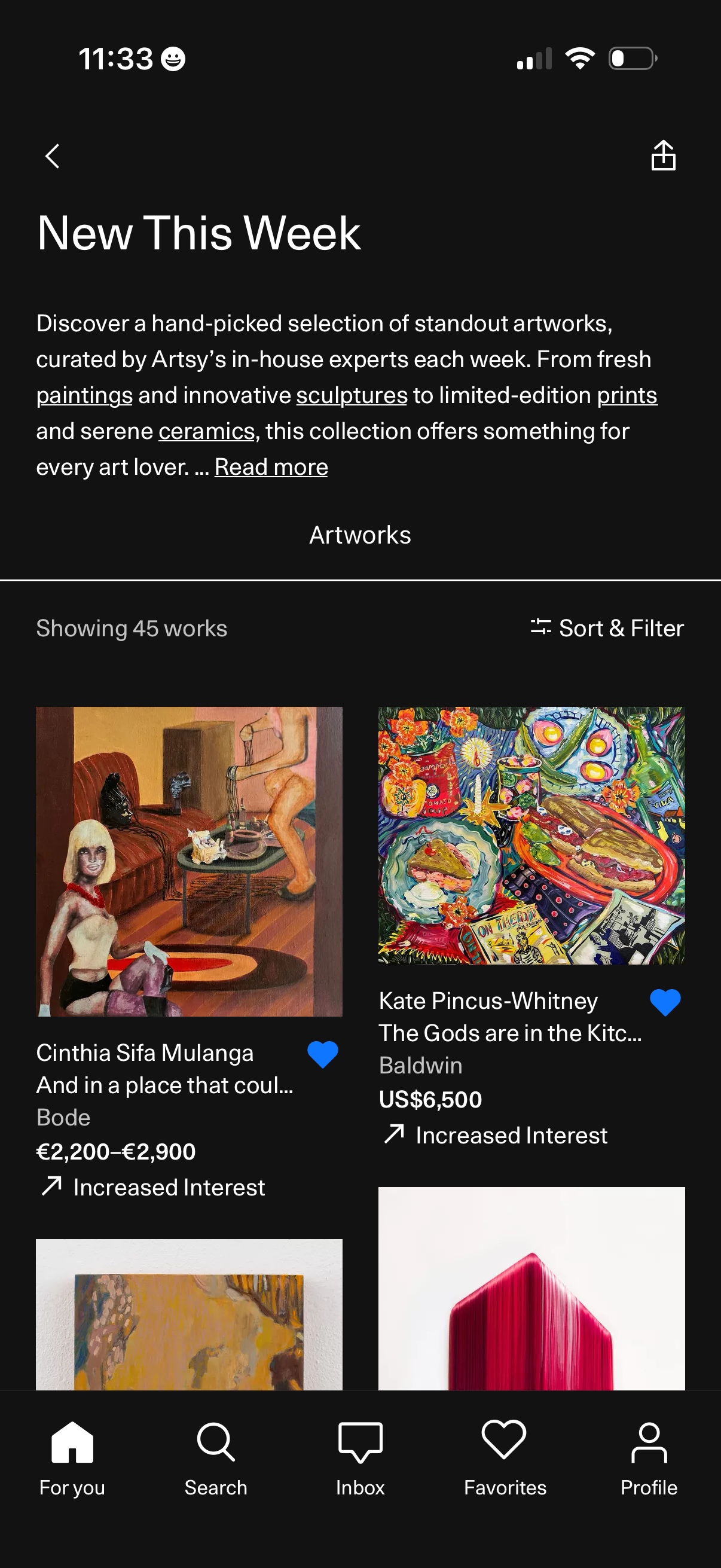
Task: Open the sculptures link
Action: pyautogui.click(x=352, y=396)
